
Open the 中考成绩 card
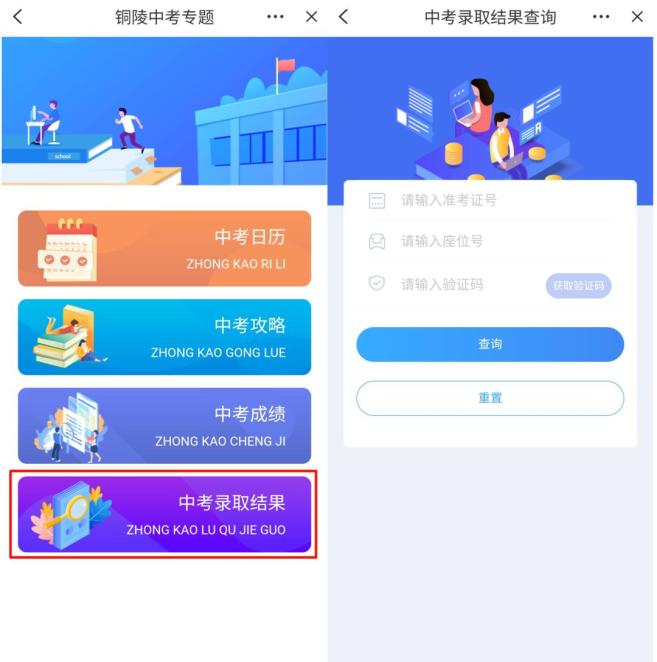tap(164, 425)
